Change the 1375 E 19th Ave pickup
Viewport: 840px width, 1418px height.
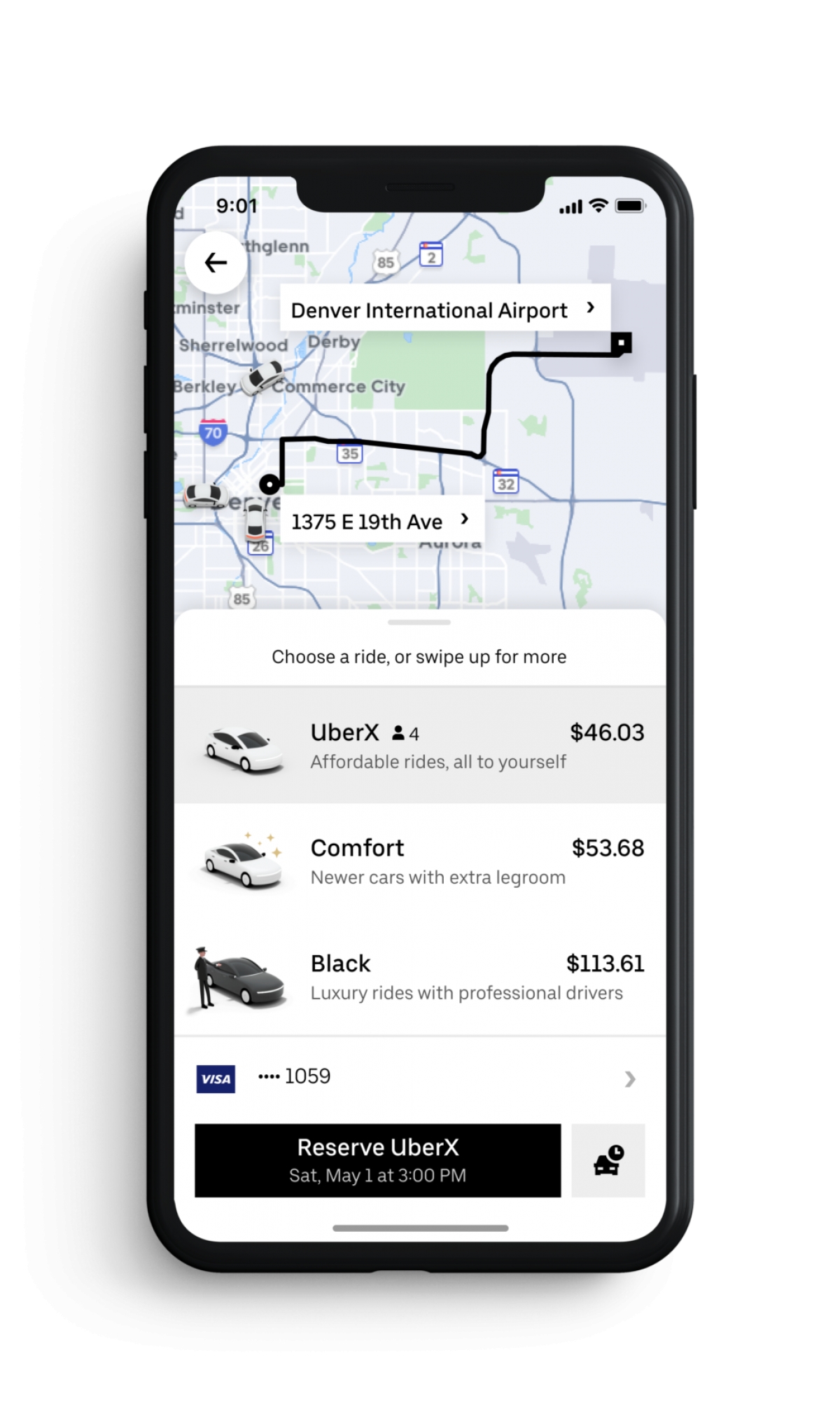(382, 520)
